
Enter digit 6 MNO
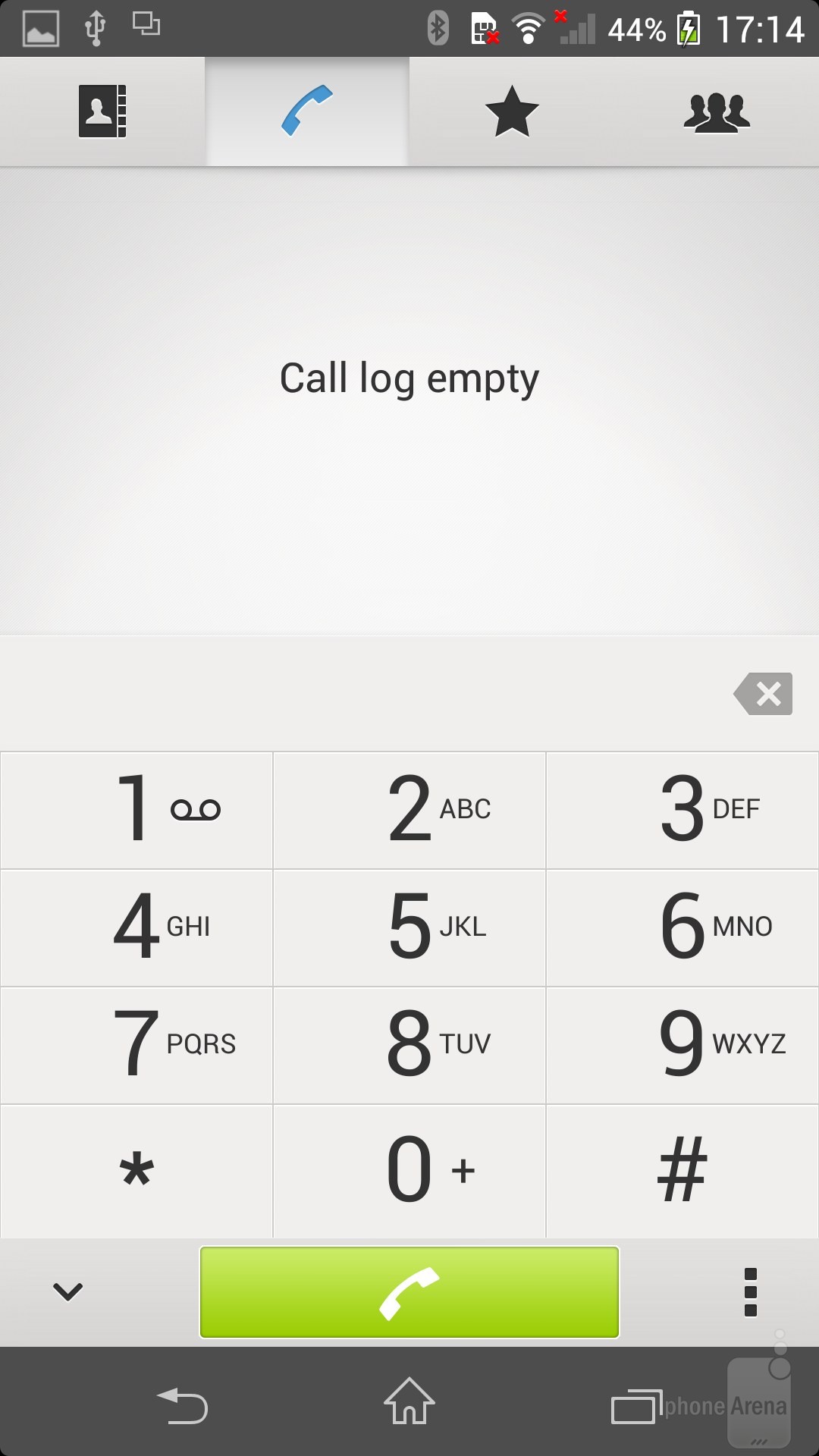[682, 927]
